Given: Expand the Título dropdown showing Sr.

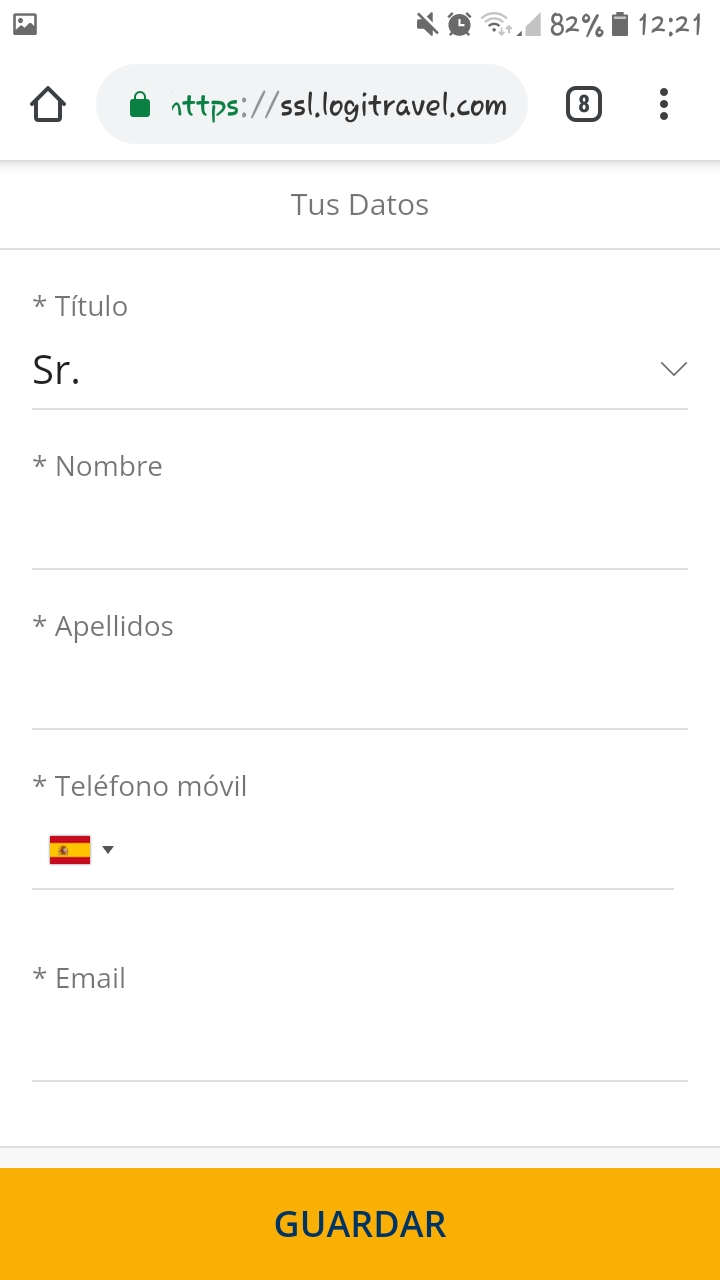Looking at the screenshot, I should [x=360, y=370].
